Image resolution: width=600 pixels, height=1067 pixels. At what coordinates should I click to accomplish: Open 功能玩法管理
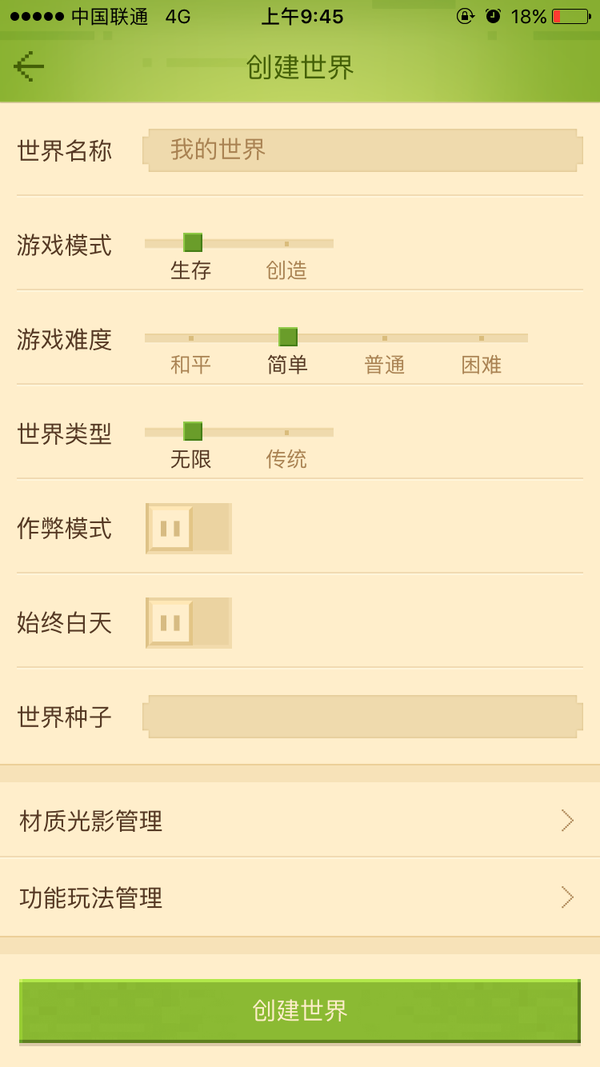click(x=300, y=898)
